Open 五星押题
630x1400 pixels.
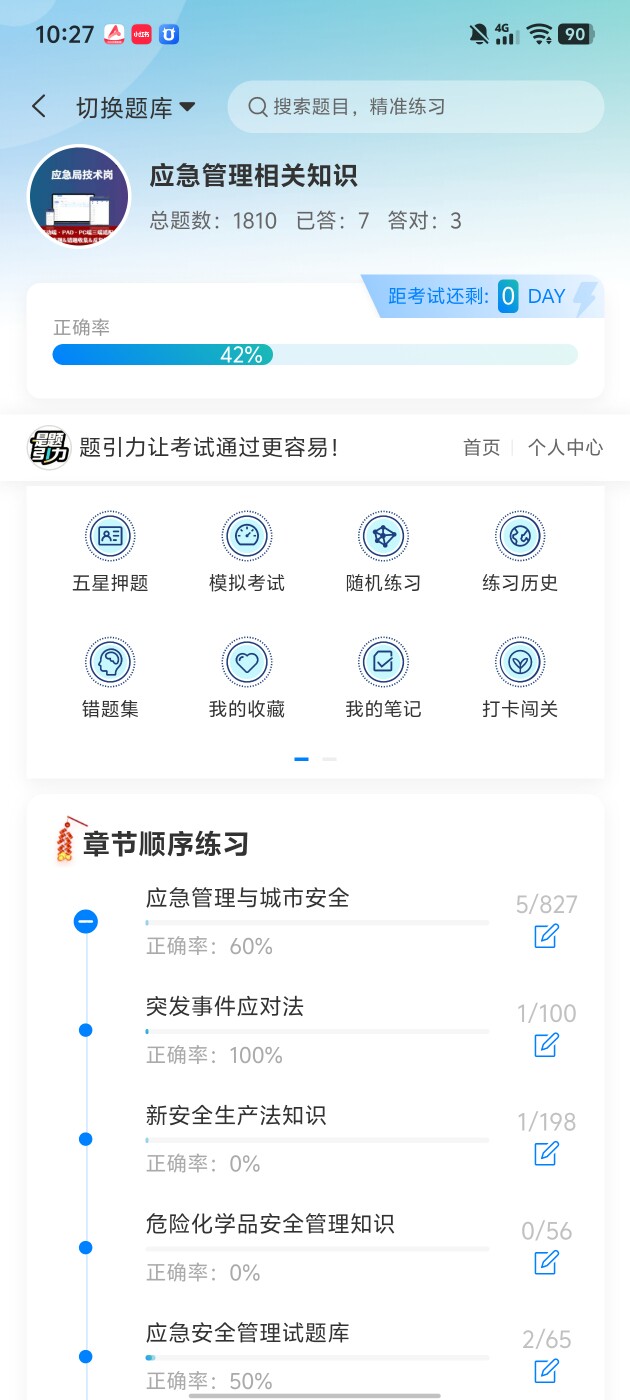pyautogui.click(x=110, y=552)
